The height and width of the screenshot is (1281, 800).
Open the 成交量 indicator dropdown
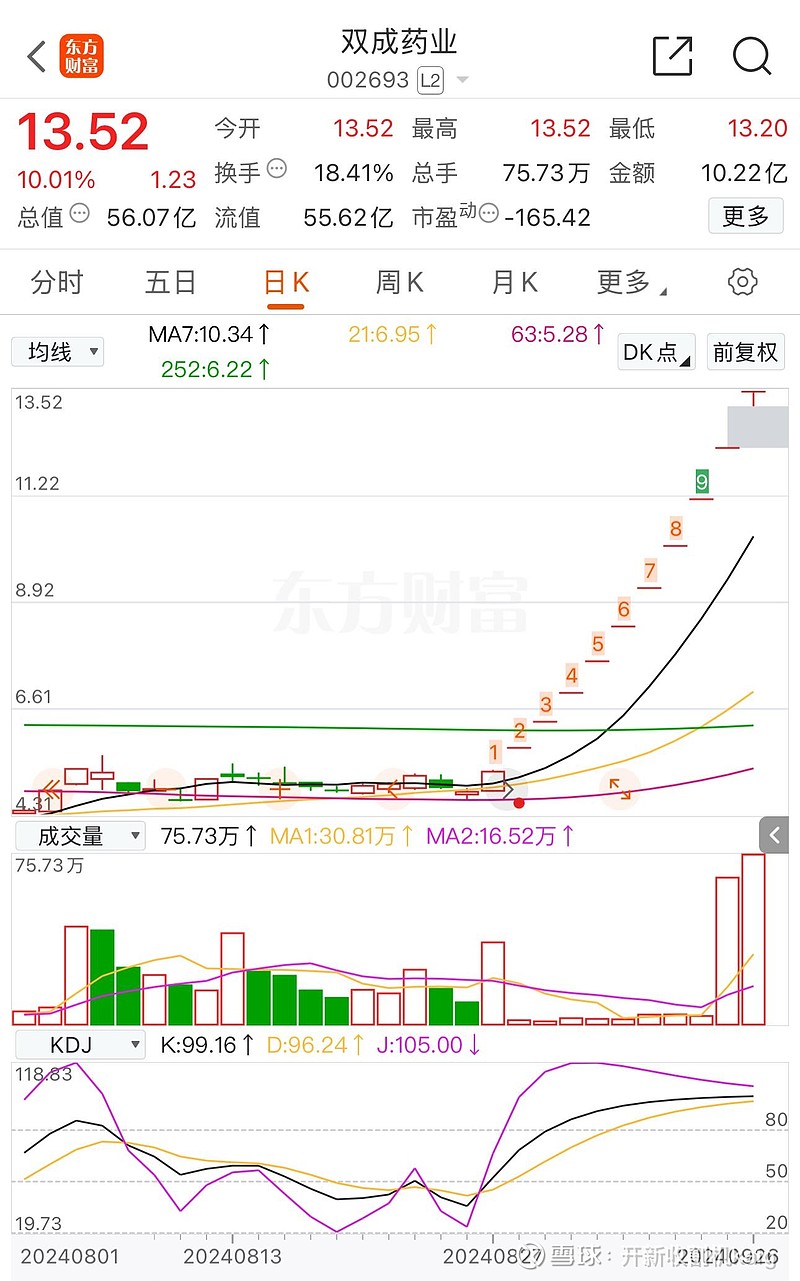click(78, 836)
